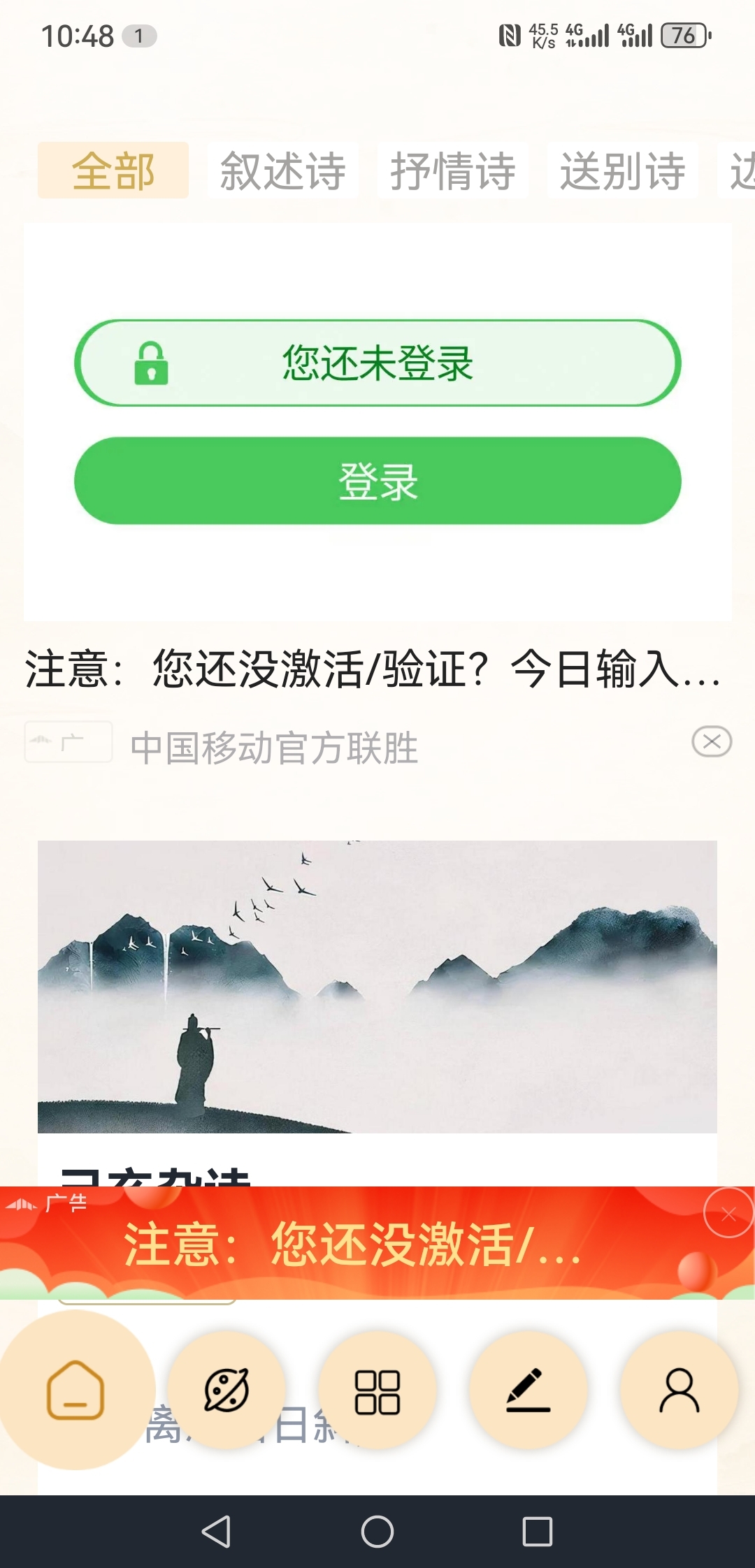Viewport: 755px width, 1568px height.
Task: Go to the home tab
Action: pos(75,1391)
